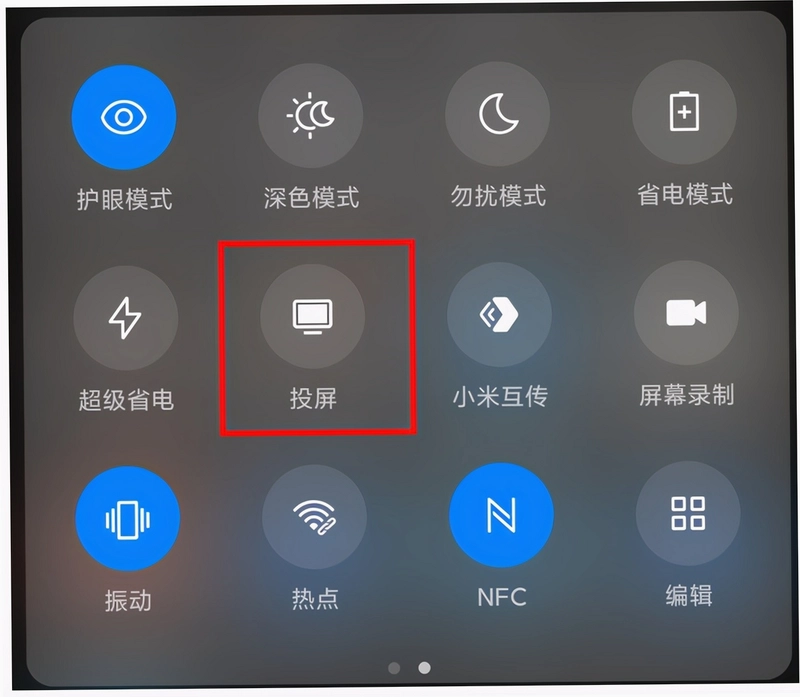The width and height of the screenshot is (800, 697).
Task: Tap the 投屏 screen cast tile
Action: click(x=313, y=316)
